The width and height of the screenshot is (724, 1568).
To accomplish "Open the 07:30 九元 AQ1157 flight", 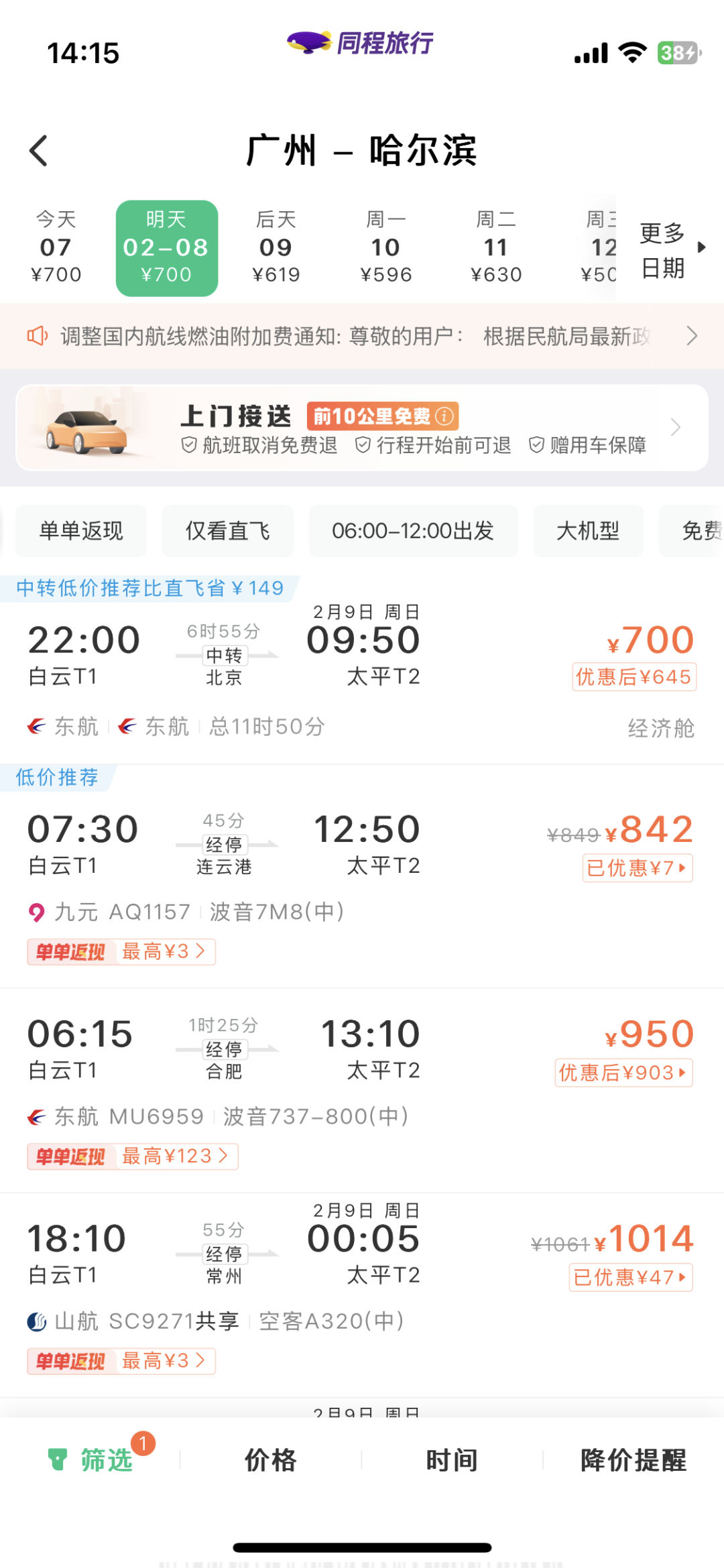I will point(362,865).
